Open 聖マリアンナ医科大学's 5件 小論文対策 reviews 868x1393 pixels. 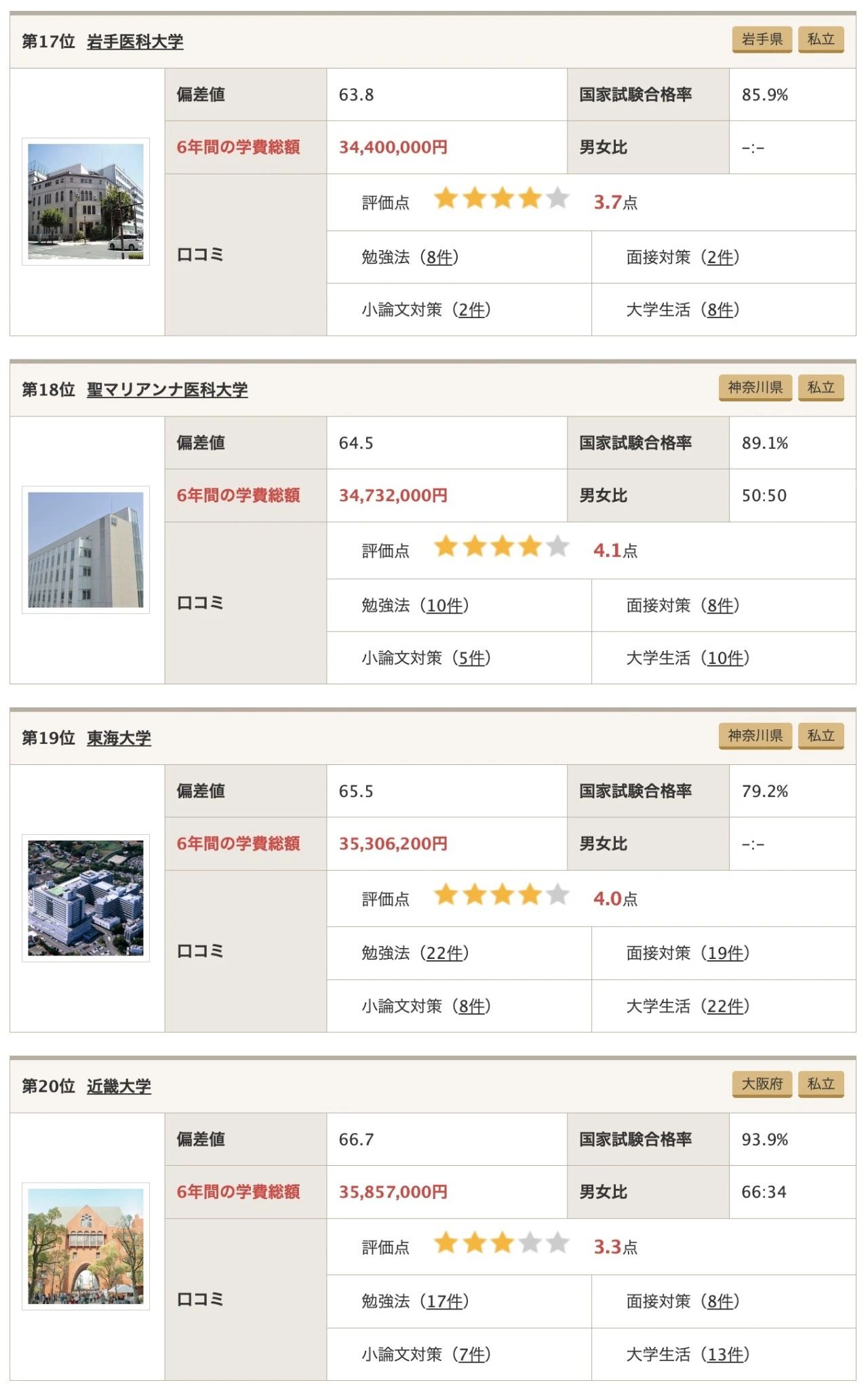click(472, 659)
